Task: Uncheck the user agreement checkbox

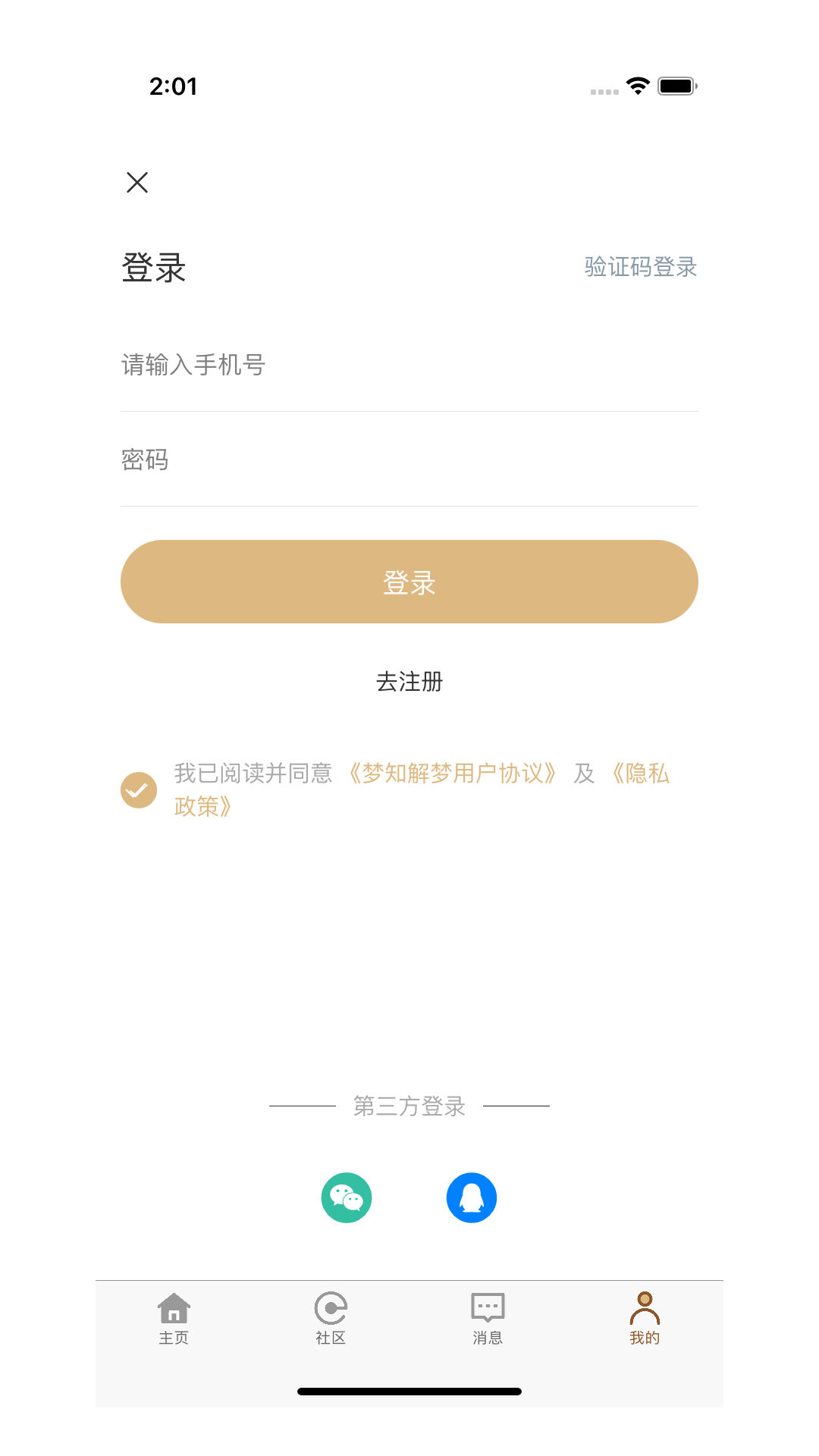Action: click(139, 789)
